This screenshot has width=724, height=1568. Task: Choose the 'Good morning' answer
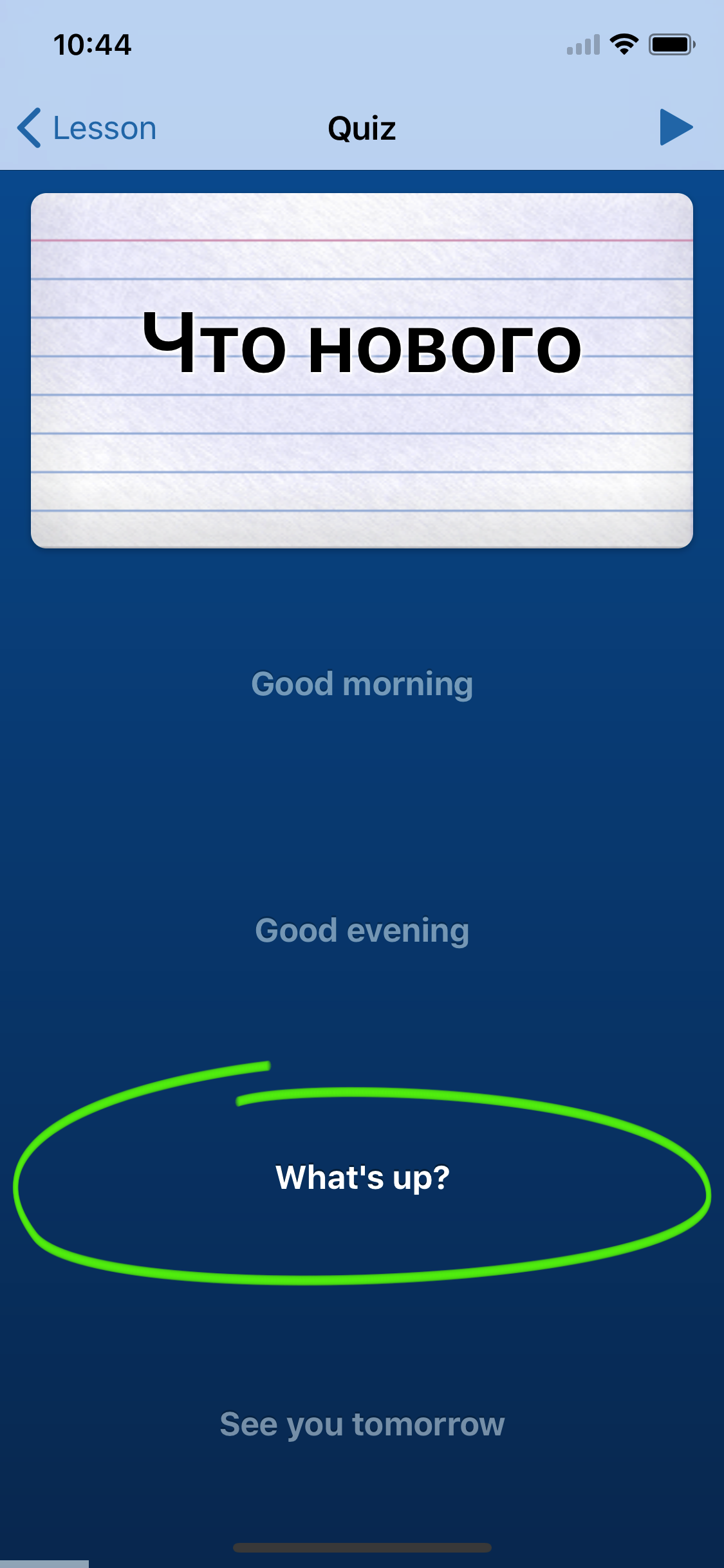pos(362,684)
